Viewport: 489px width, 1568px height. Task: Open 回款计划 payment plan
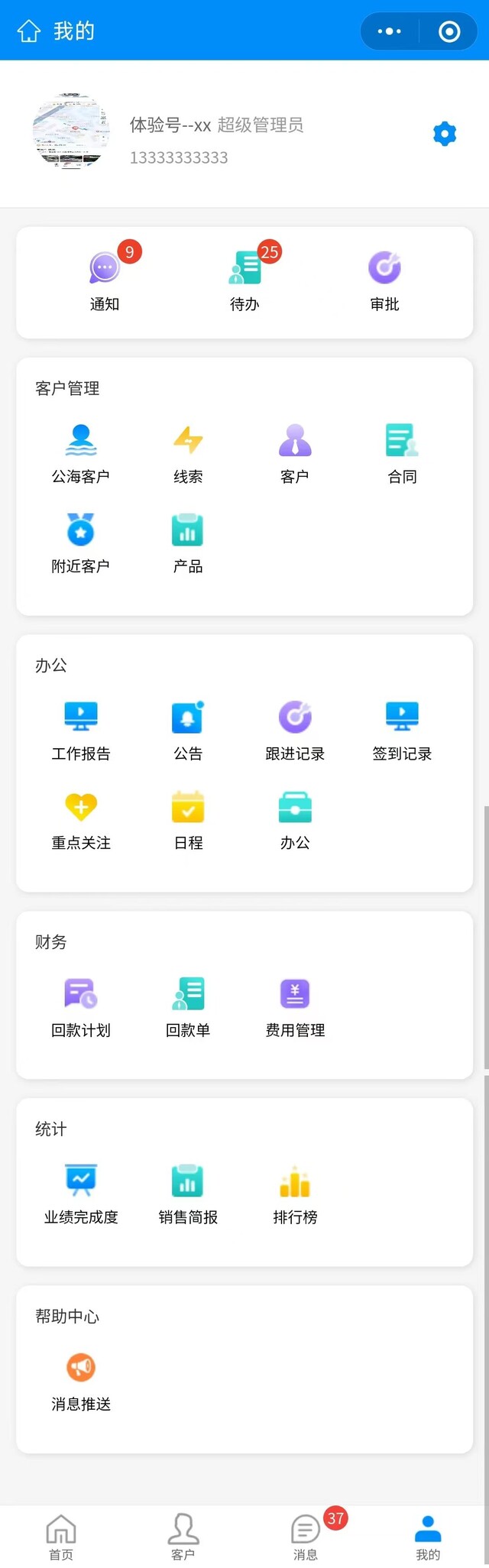81,1007
